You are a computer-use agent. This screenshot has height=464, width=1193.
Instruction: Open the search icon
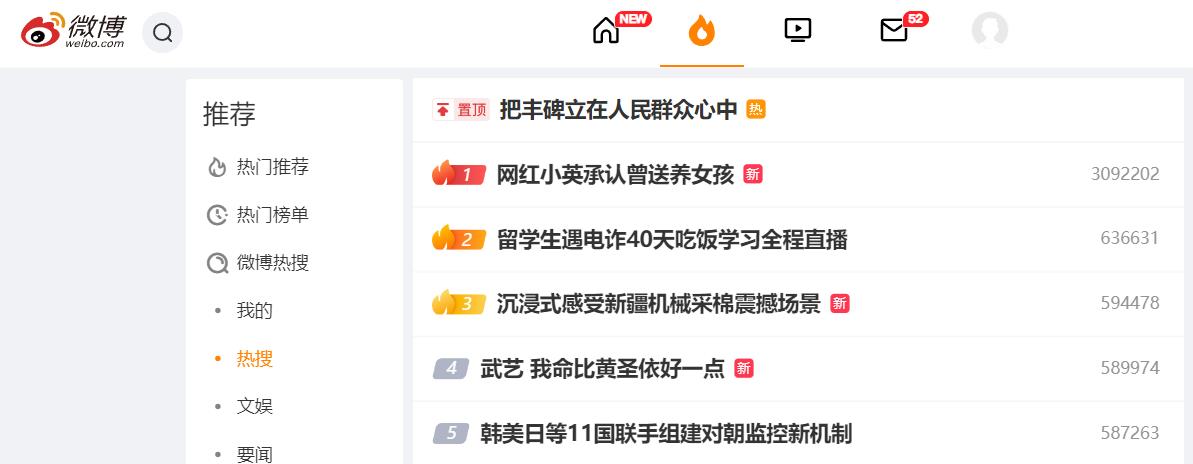tap(162, 33)
